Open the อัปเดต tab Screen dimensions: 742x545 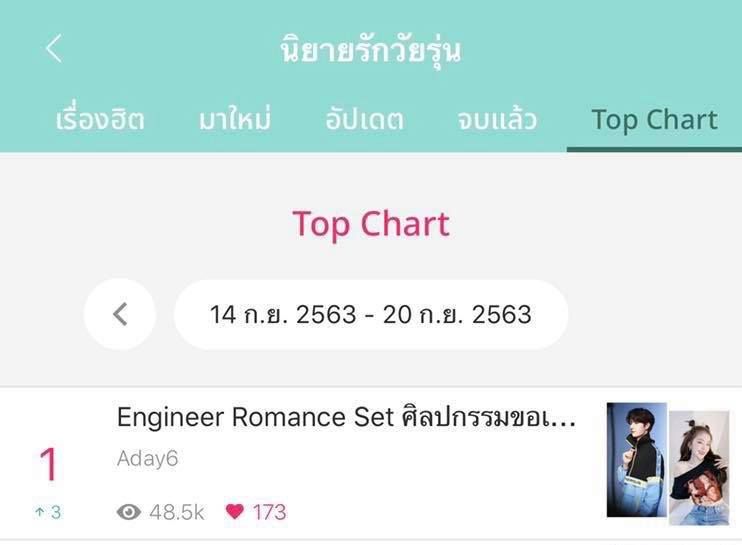(x=365, y=120)
